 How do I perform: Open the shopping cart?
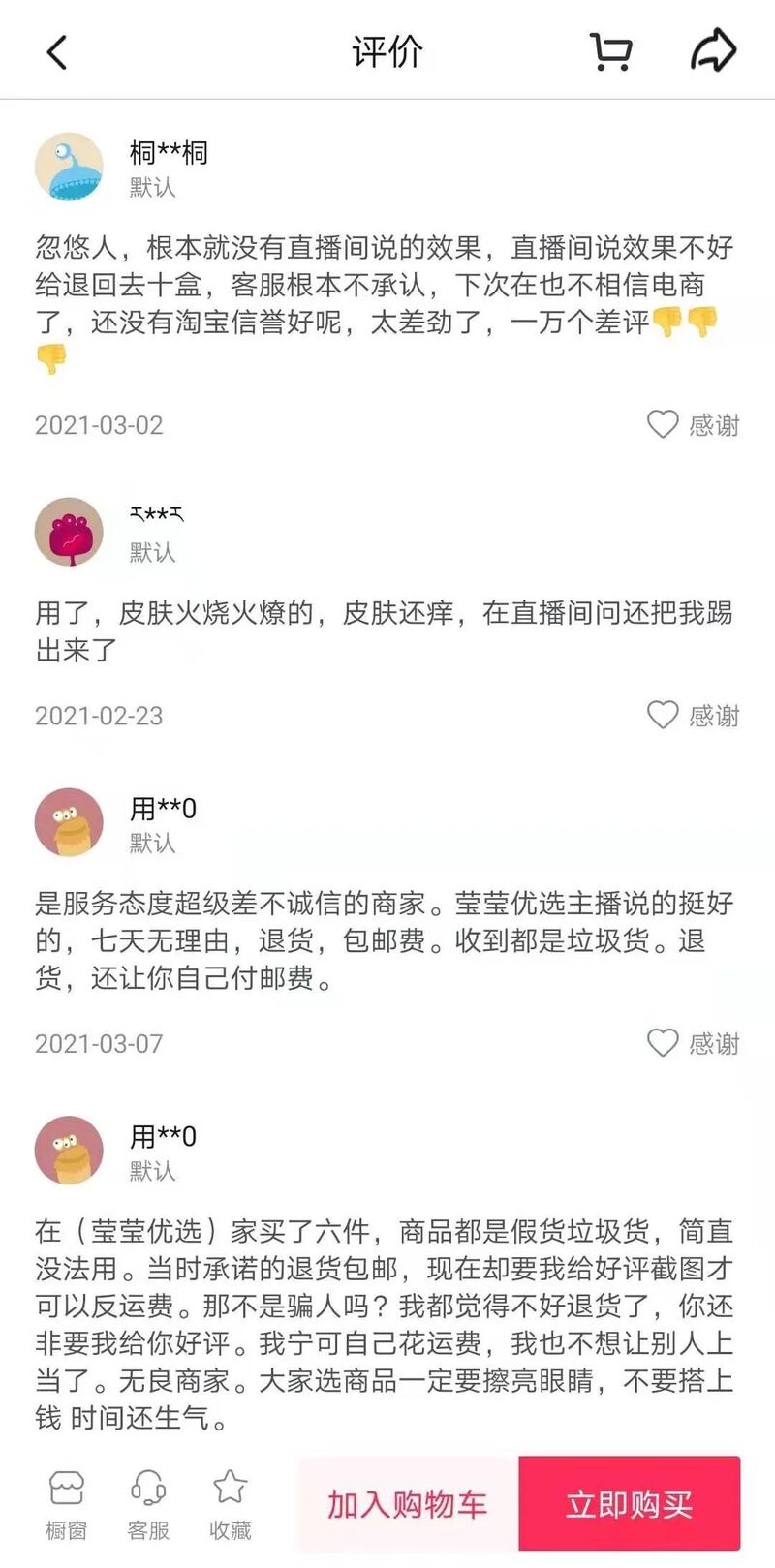pos(610,52)
